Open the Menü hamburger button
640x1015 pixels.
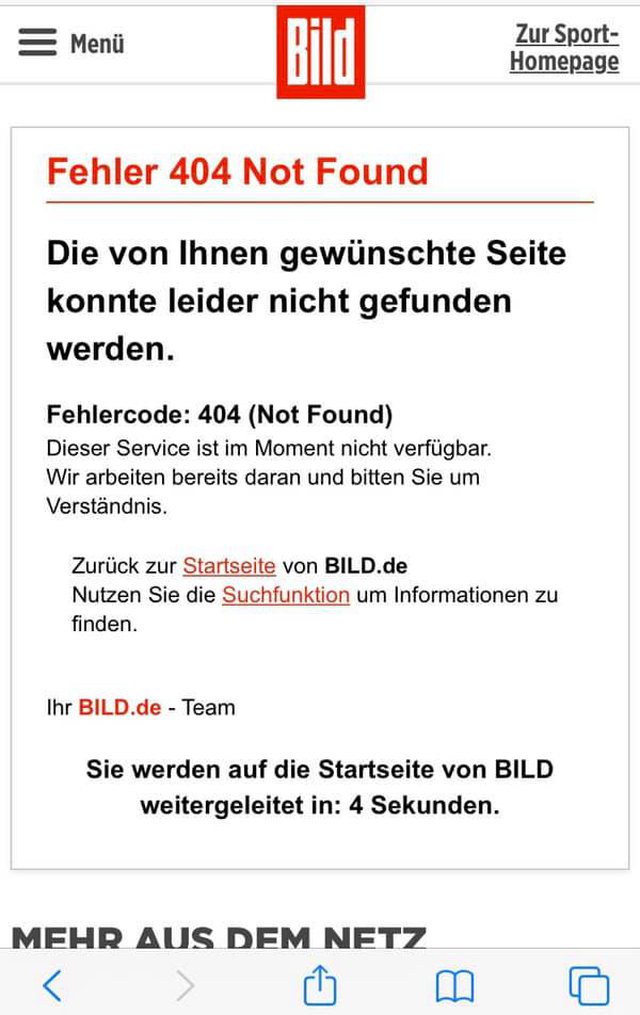pos(70,43)
